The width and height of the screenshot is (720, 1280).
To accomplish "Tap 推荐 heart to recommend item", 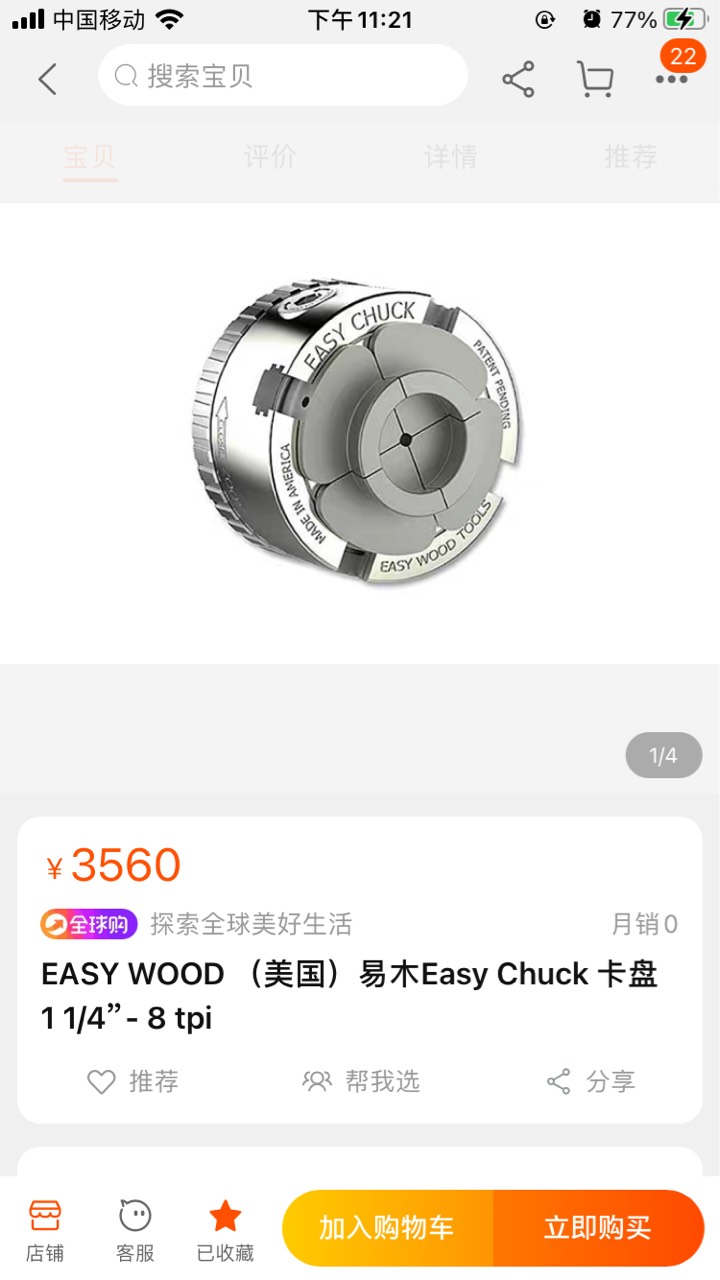I will (132, 1081).
